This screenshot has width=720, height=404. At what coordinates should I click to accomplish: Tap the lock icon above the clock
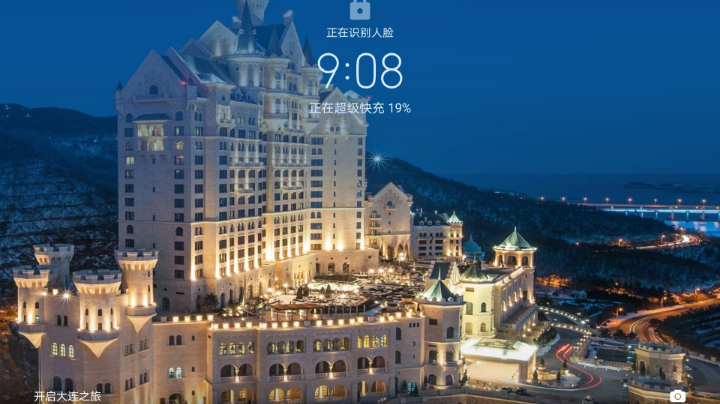click(360, 9)
